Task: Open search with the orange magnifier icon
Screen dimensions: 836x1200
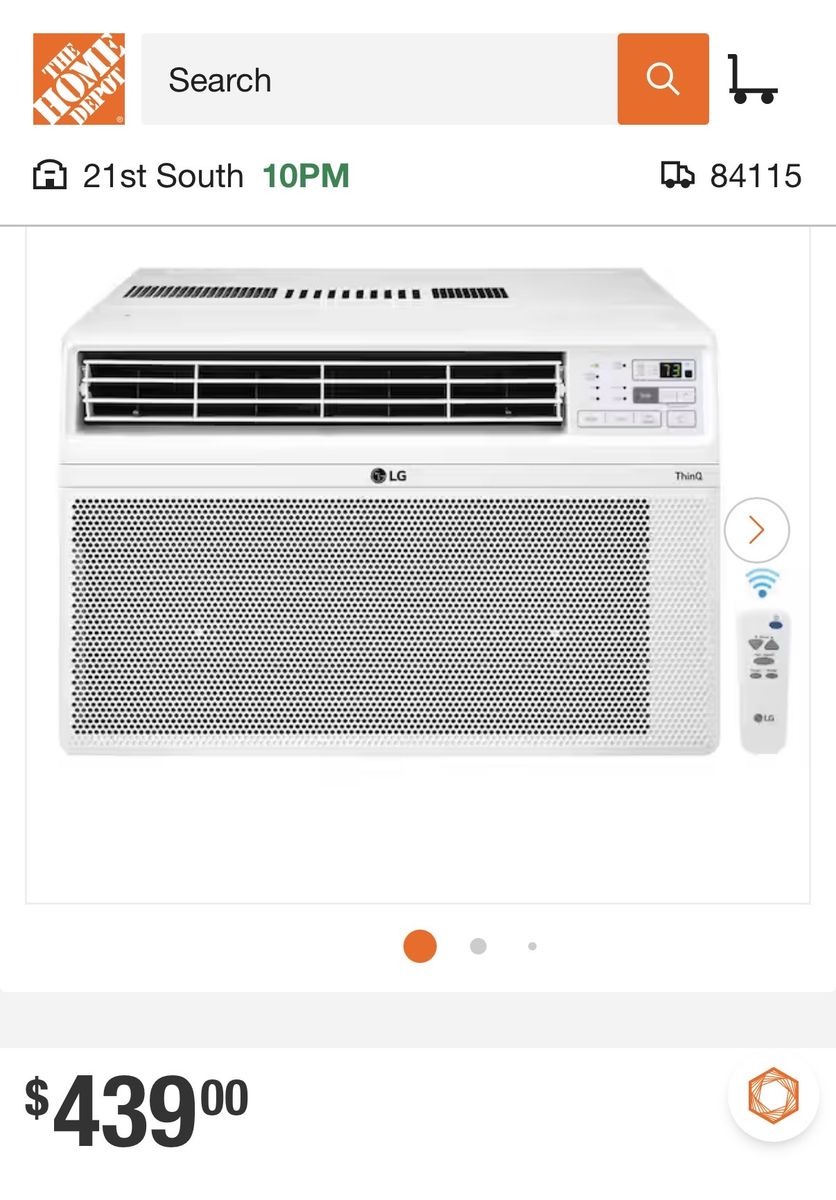Action: (x=663, y=79)
